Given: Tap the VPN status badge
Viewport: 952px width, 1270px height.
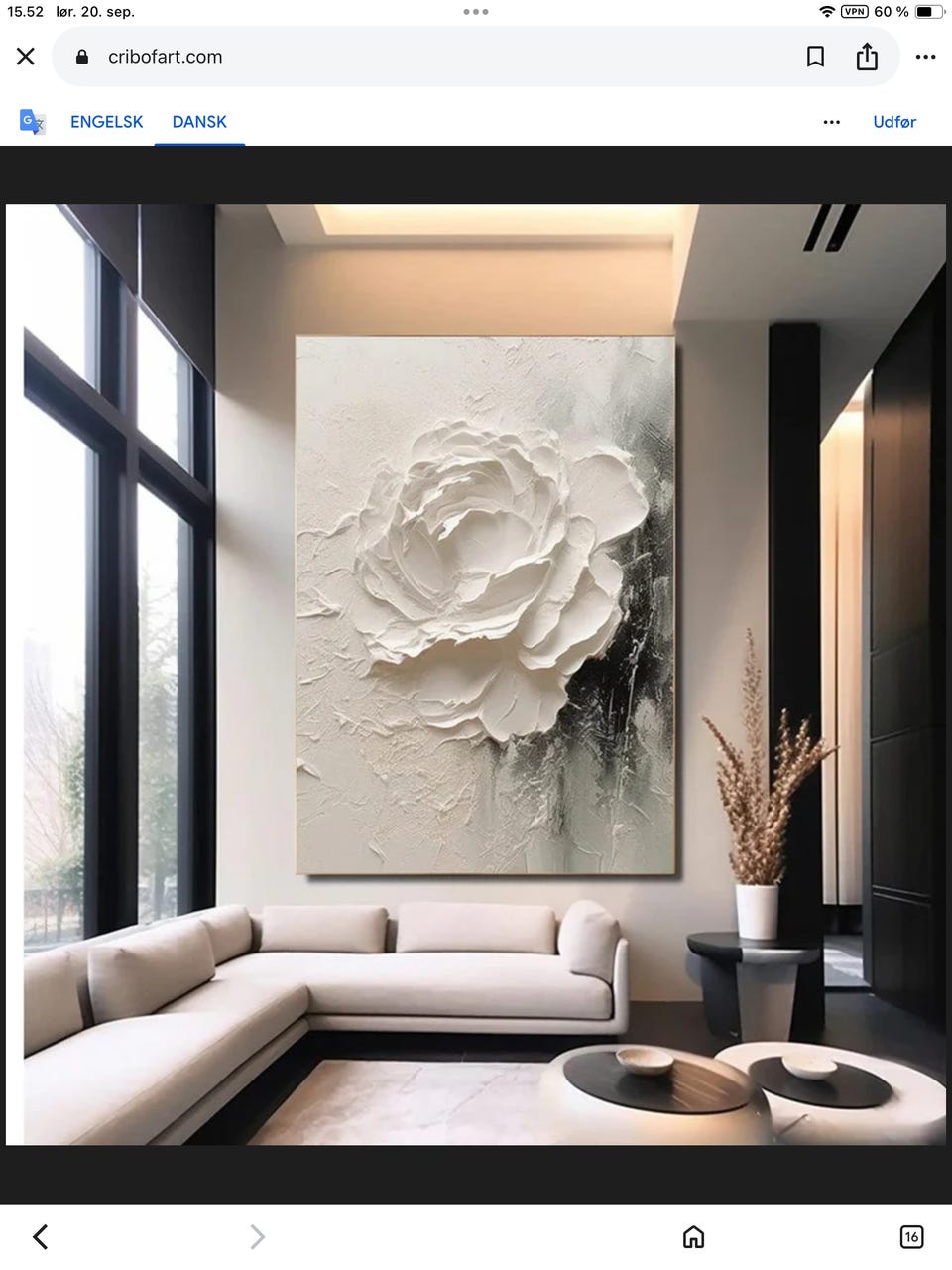Looking at the screenshot, I should [858, 12].
